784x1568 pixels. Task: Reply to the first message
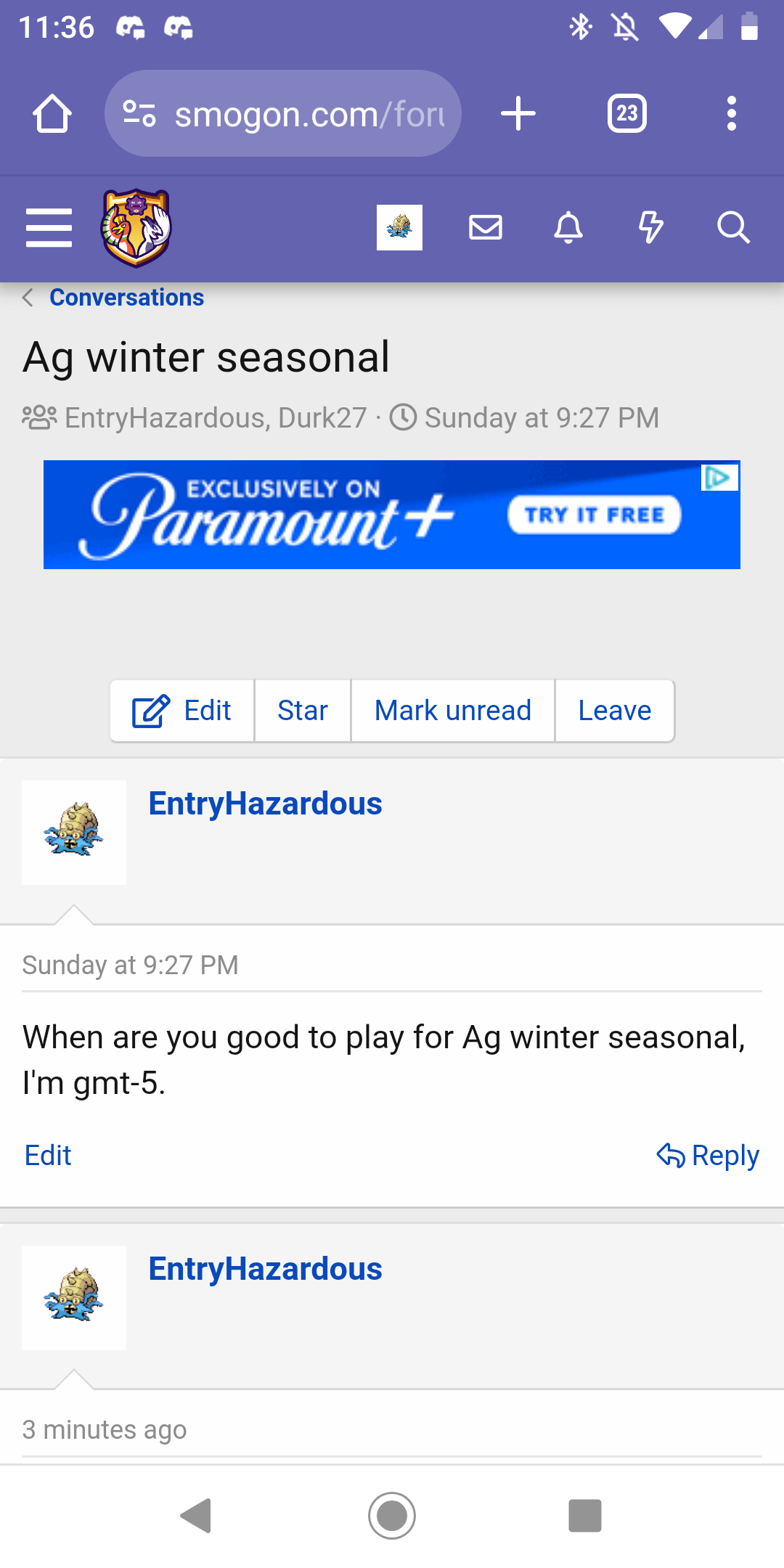708,1155
